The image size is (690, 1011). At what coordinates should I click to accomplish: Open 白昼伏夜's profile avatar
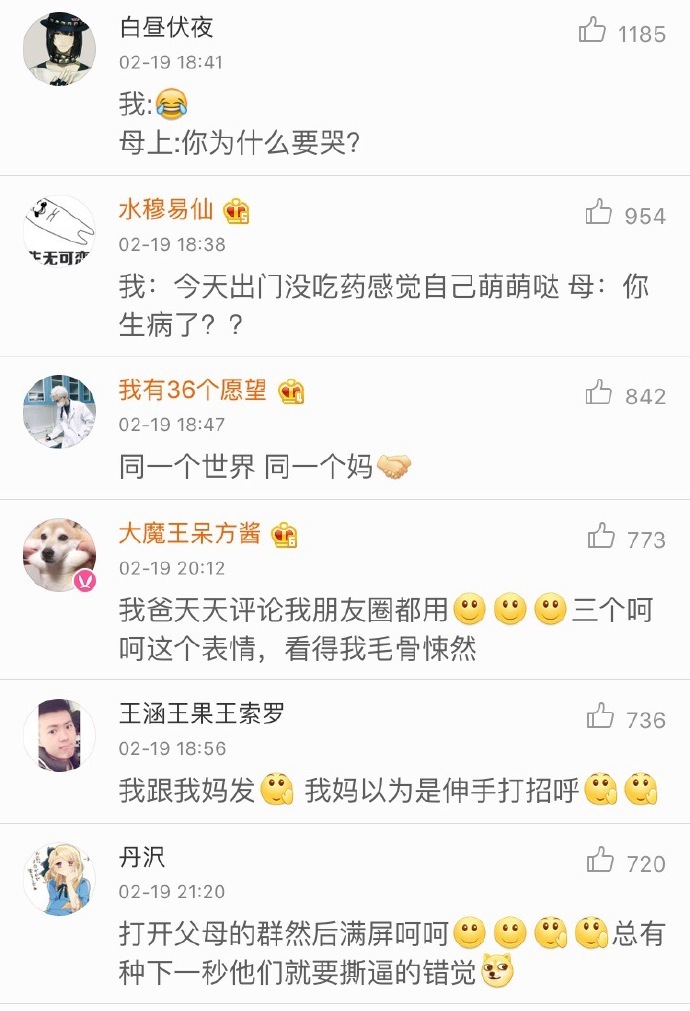[60, 49]
